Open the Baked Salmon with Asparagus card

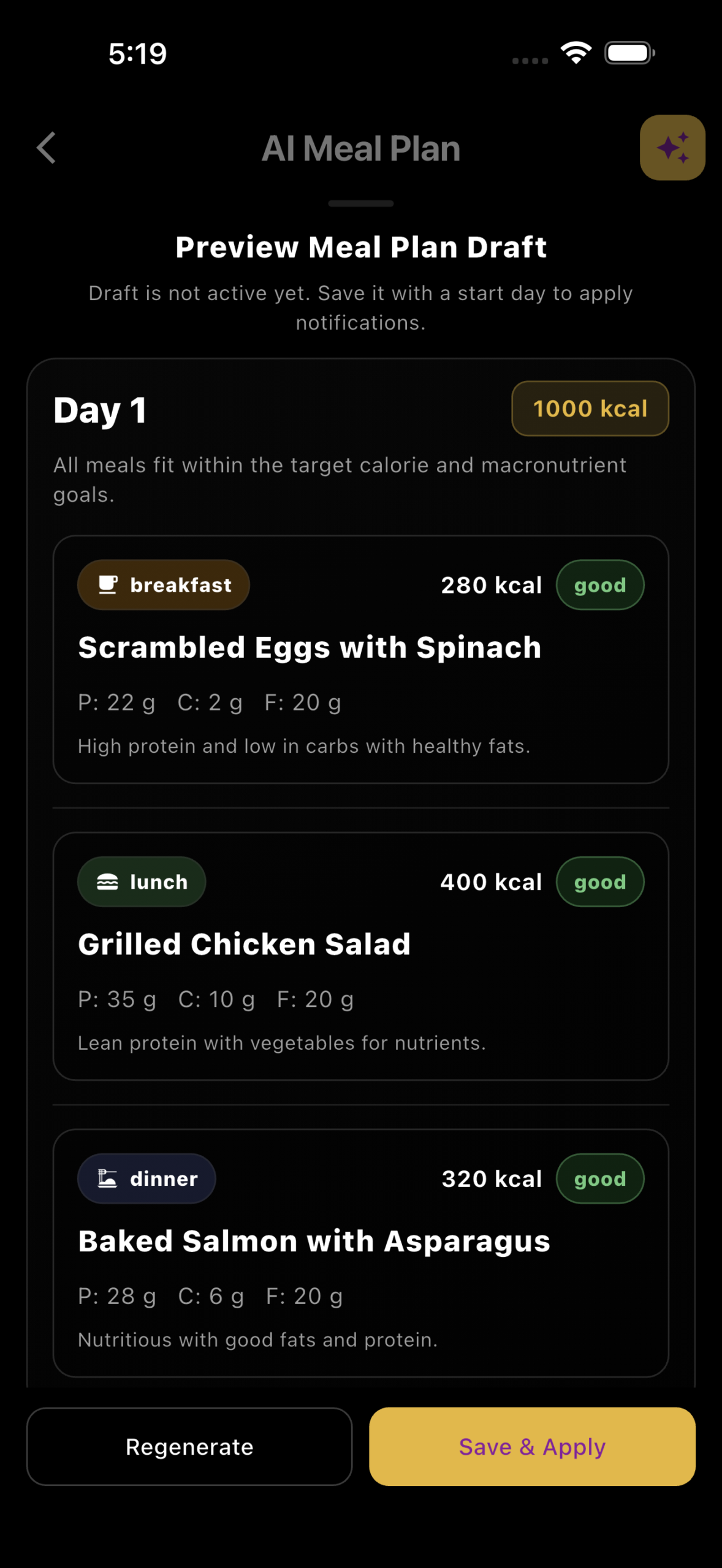[360, 1253]
